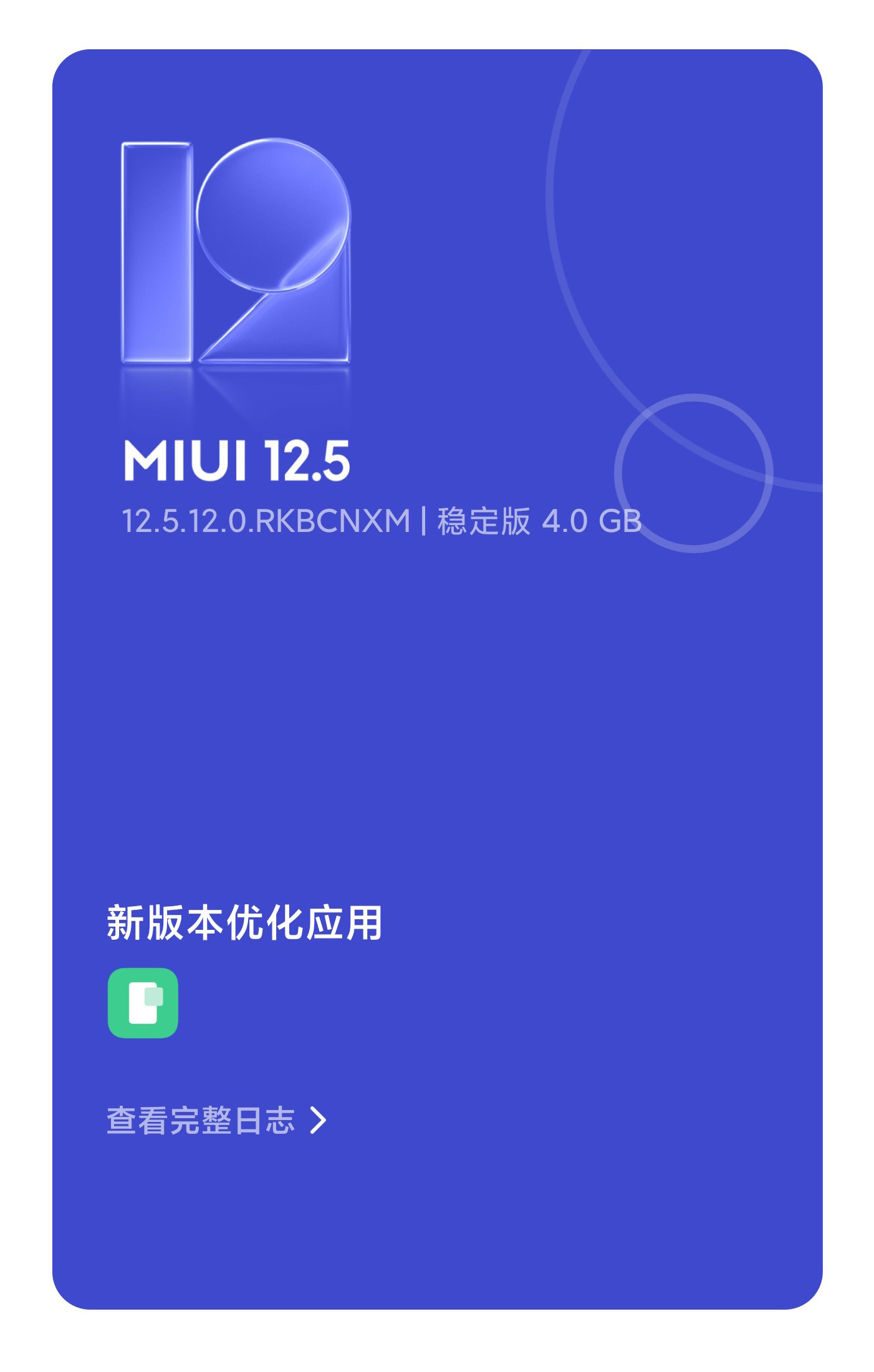Tap the green optimized app icon
Viewport: 874px width, 1372px height.
tap(143, 1003)
